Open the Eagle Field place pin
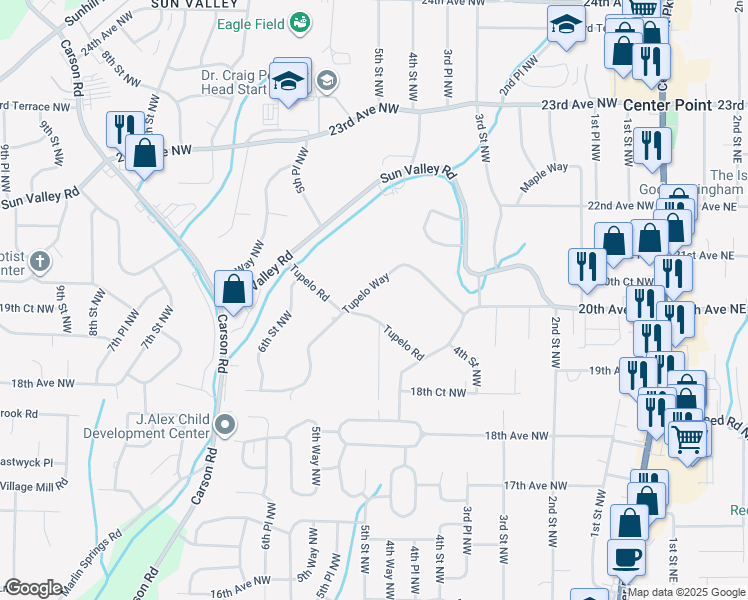The image size is (748, 600). pyautogui.click(x=300, y=23)
